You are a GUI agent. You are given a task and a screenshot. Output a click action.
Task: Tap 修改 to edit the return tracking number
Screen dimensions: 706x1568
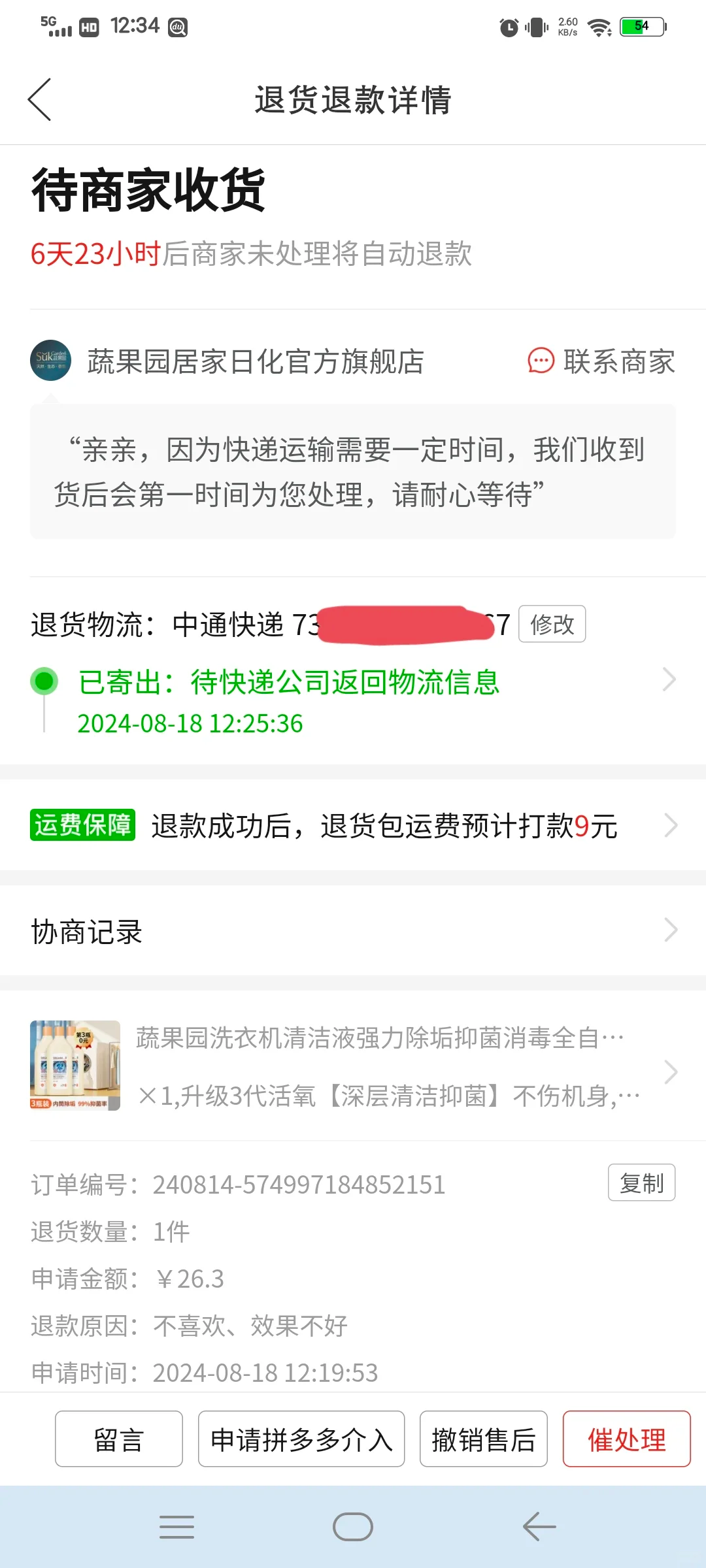(552, 625)
